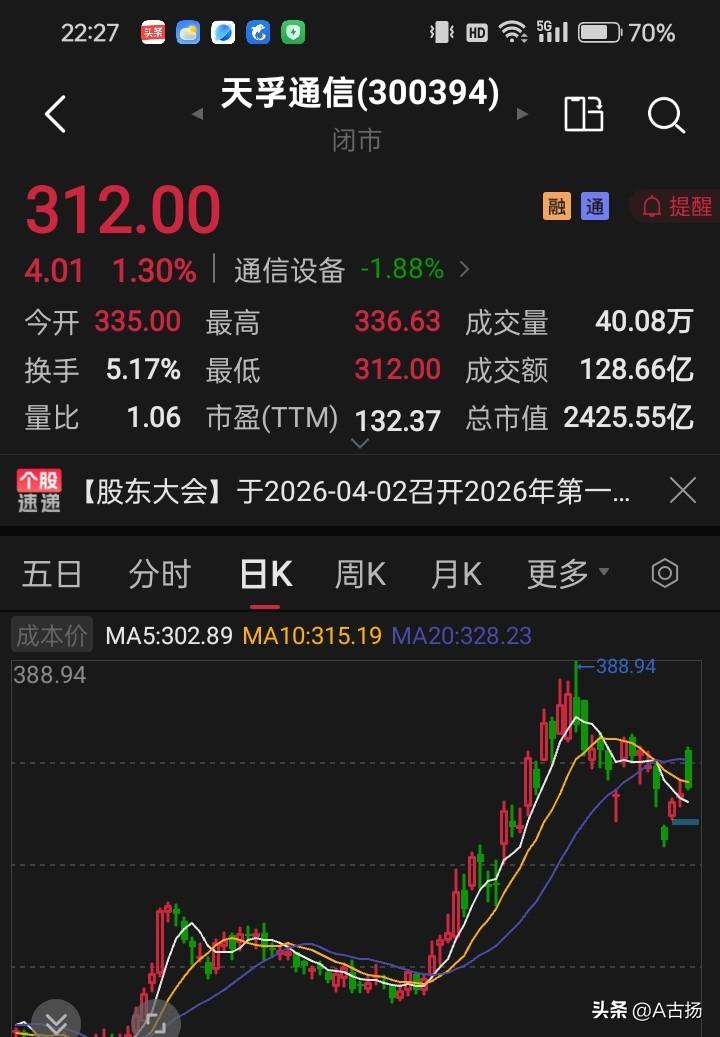Dismiss the news banner with the X

click(683, 489)
